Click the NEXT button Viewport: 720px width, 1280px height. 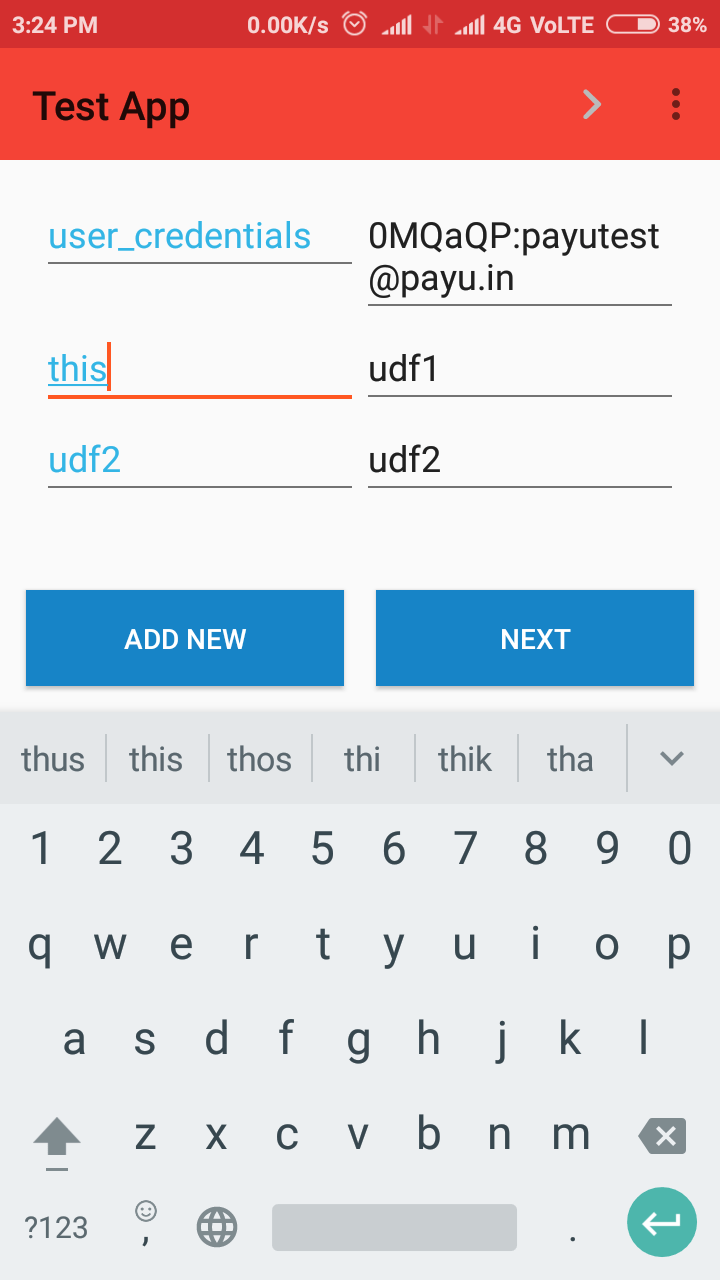534,638
